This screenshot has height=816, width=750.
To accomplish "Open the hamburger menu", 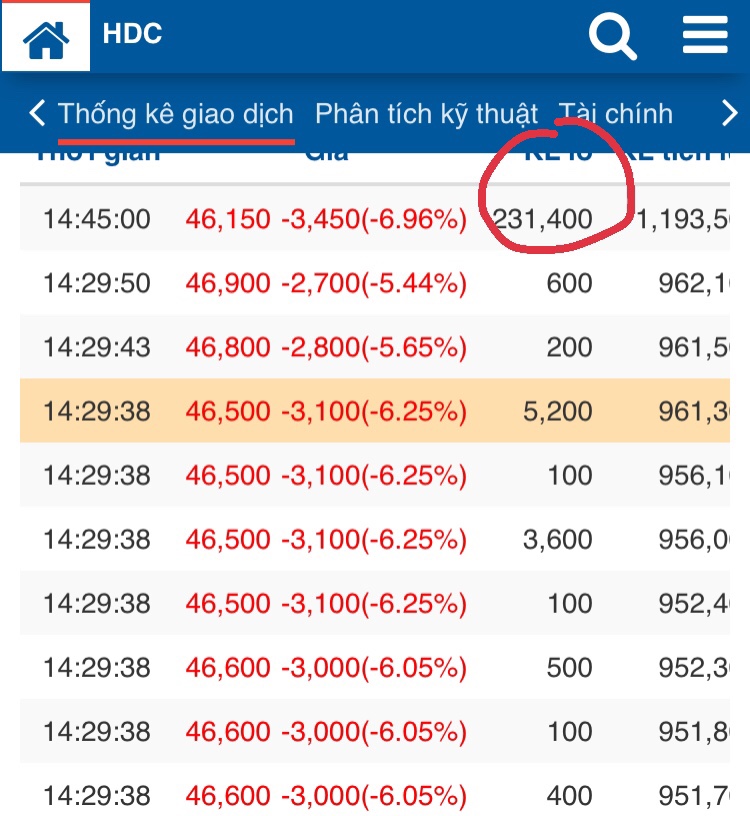I will click(x=705, y=36).
